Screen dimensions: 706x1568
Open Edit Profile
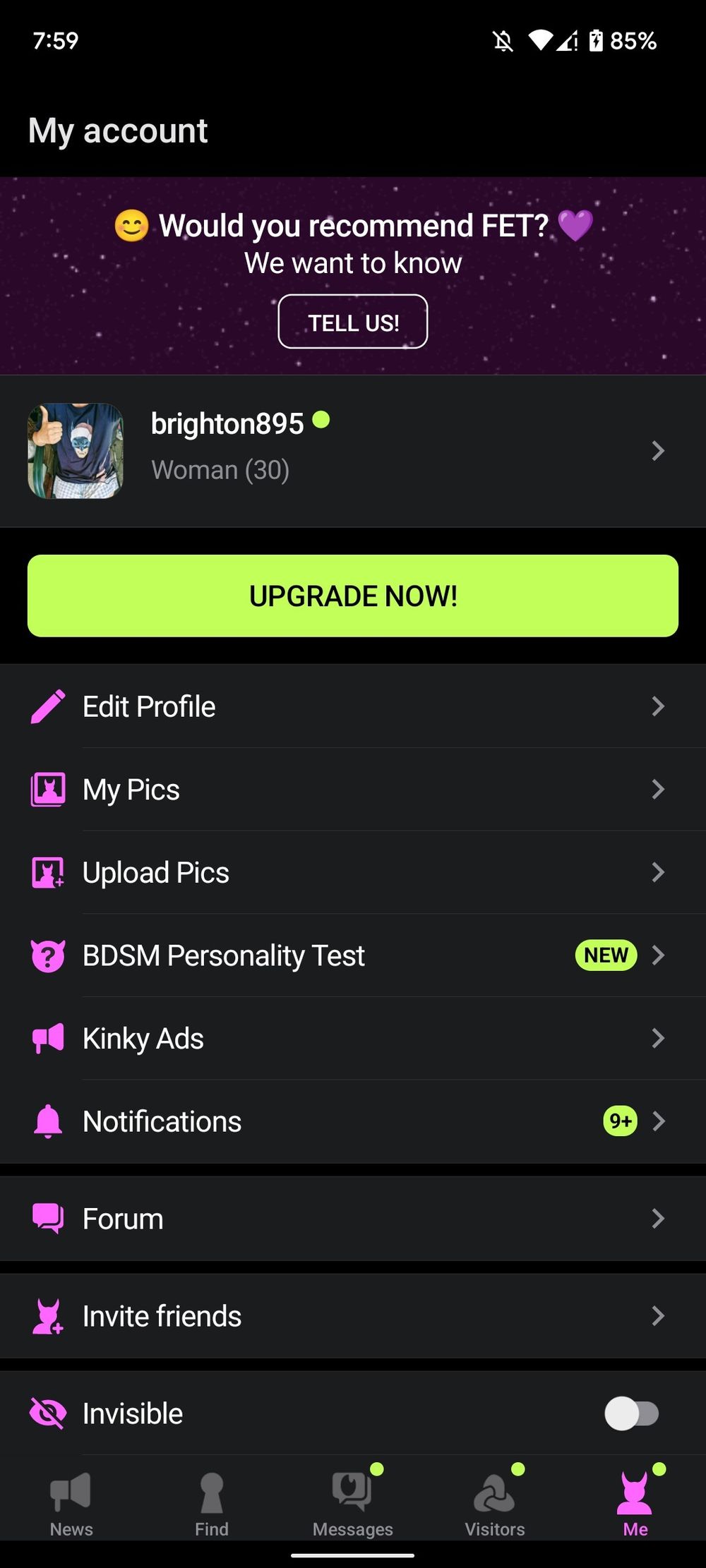tap(353, 706)
